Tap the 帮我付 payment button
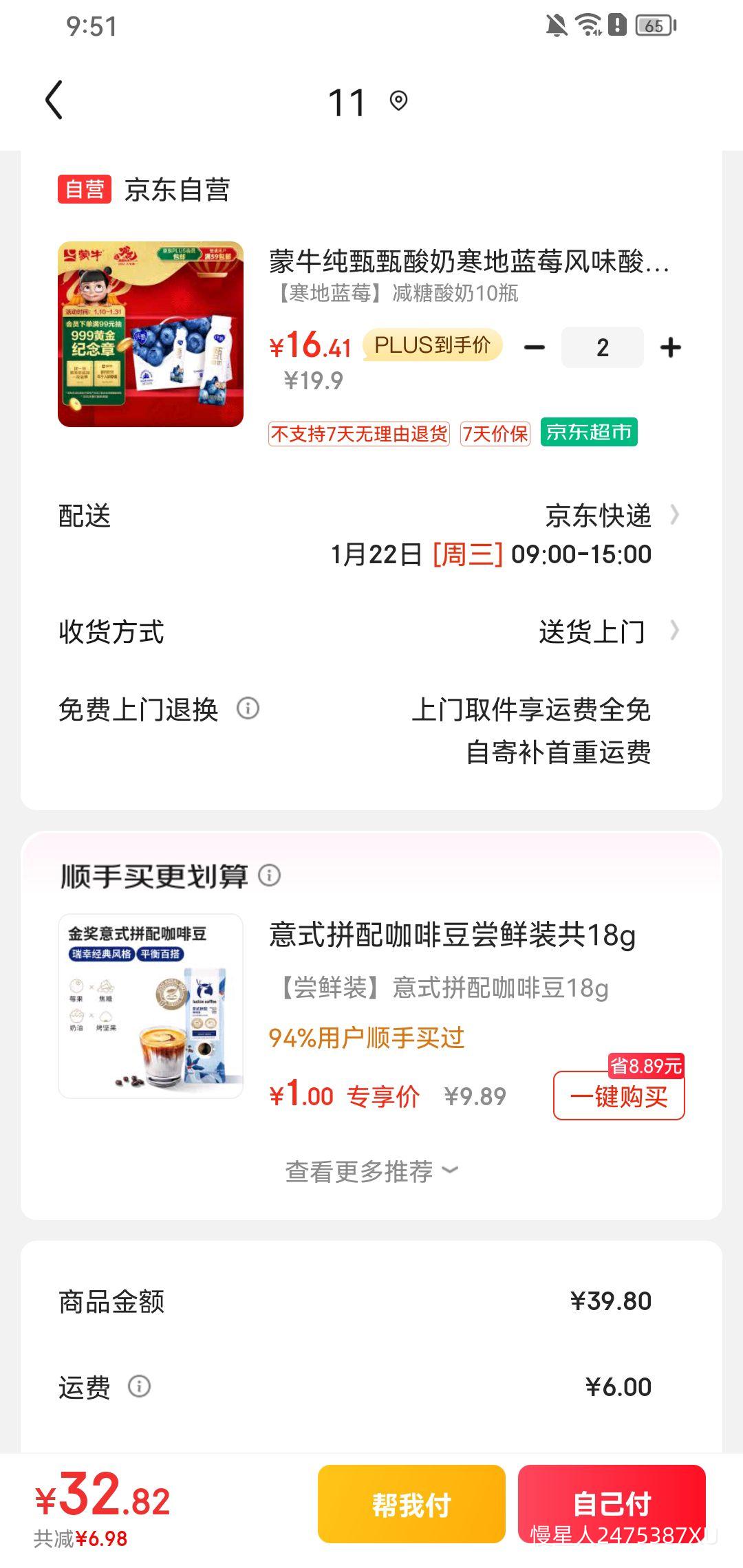The image size is (743, 1568). point(411,1505)
